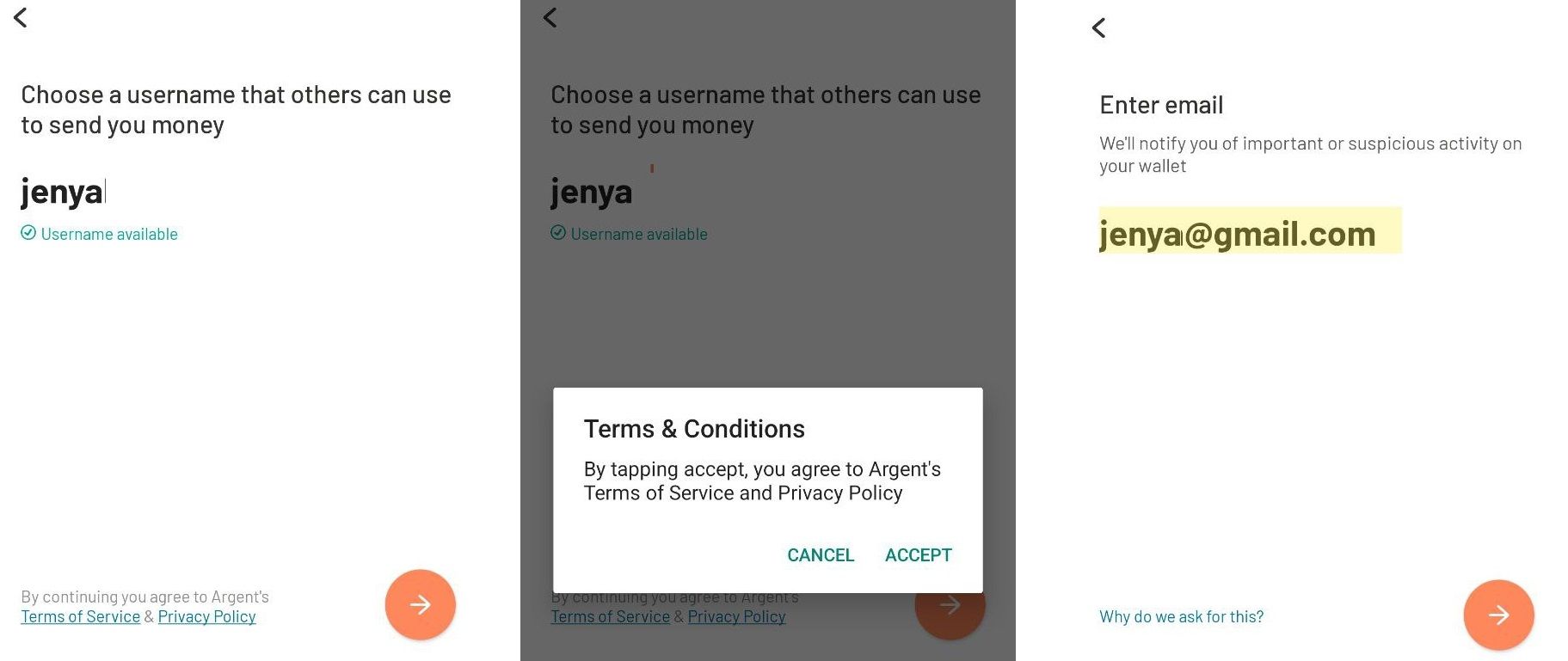Go back from the Enter email screen
The width and height of the screenshot is (1568, 661).
(1098, 28)
